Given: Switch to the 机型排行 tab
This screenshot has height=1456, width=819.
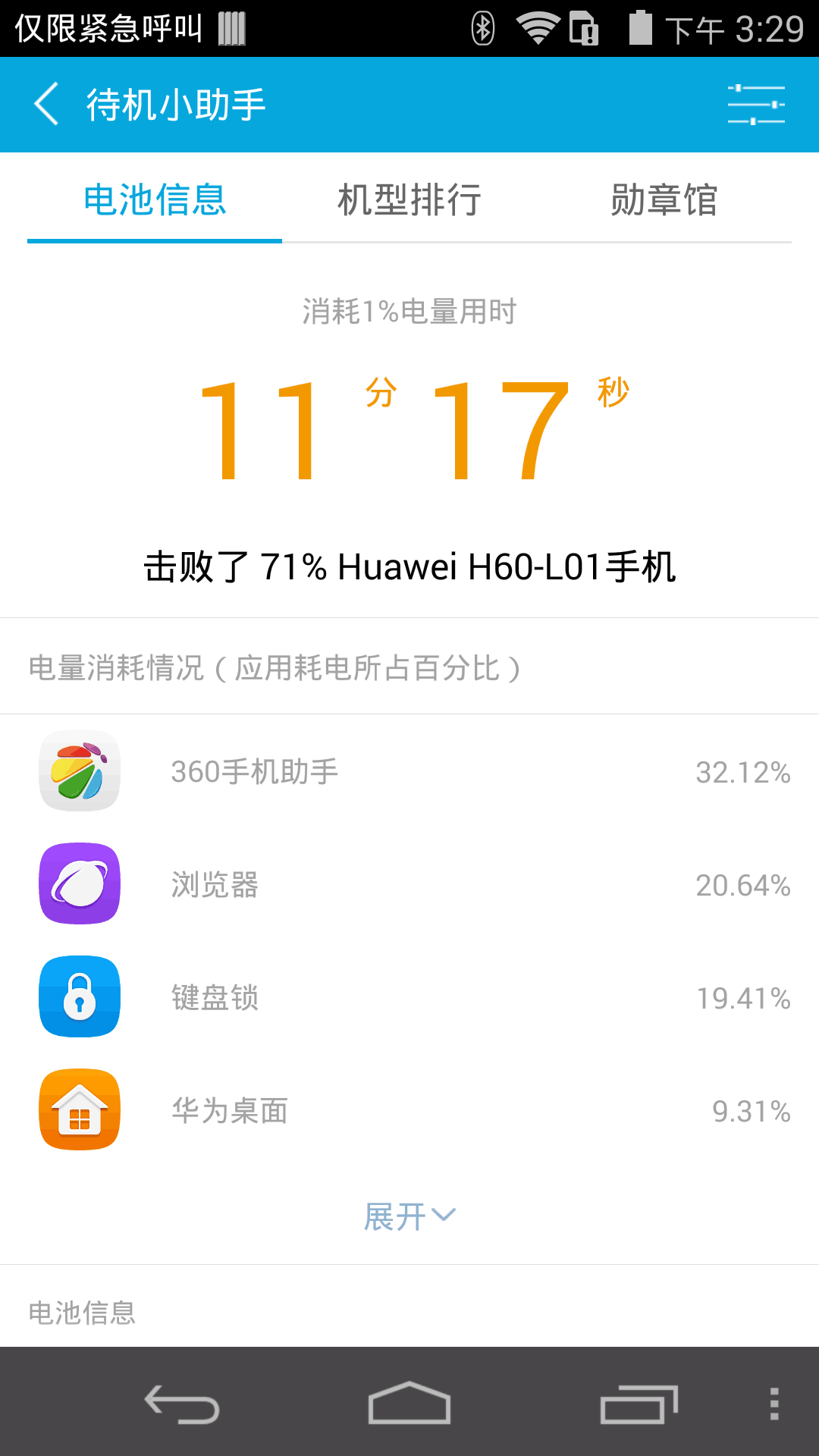Looking at the screenshot, I should [409, 200].
